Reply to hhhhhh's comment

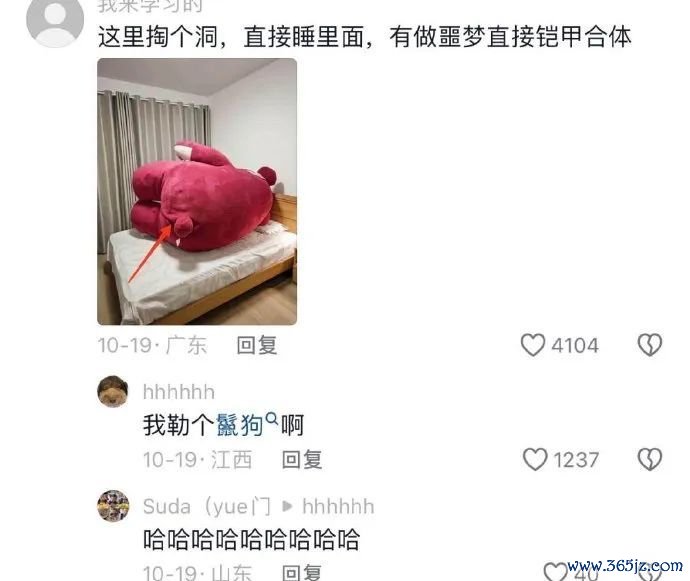tap(301, 460)
